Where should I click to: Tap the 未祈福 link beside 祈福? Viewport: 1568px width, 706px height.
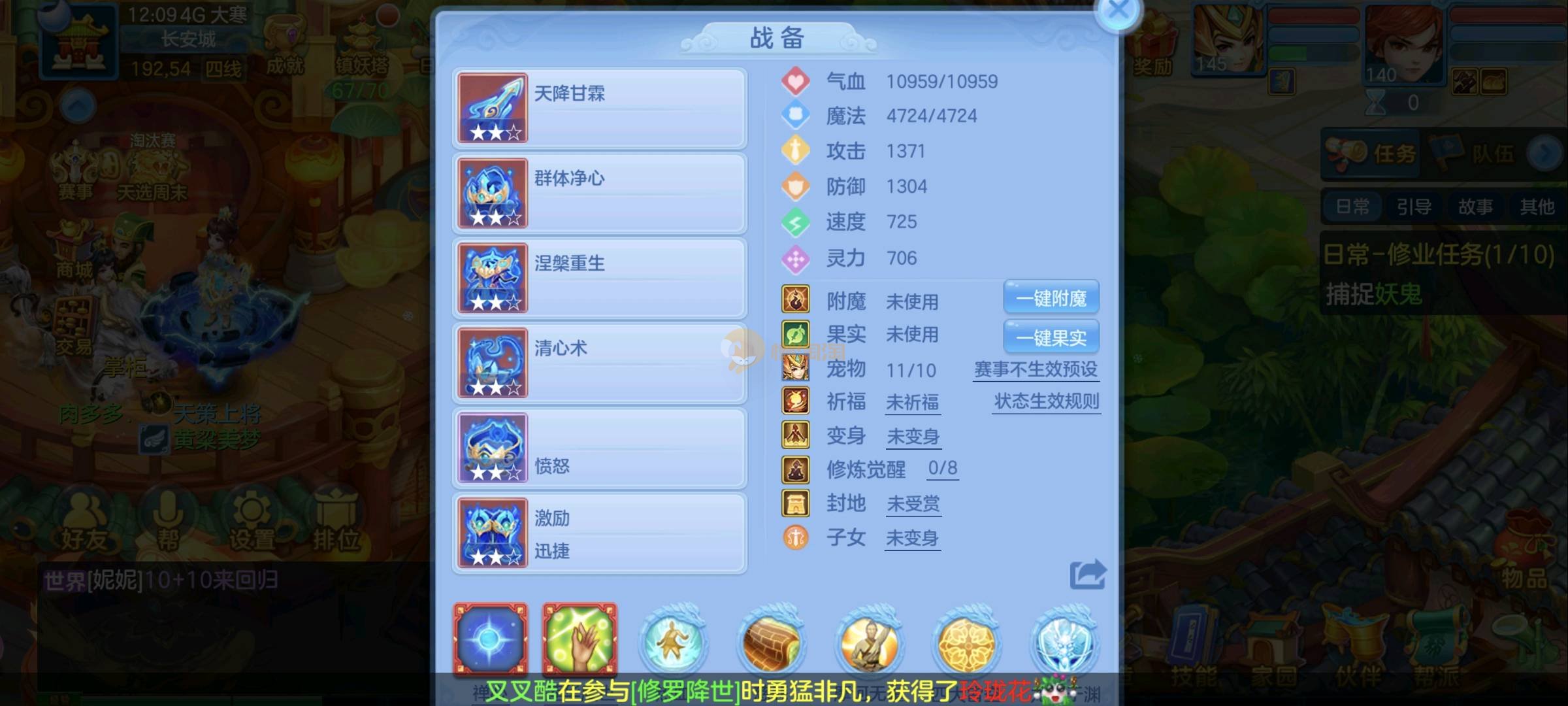click(913, 402)
